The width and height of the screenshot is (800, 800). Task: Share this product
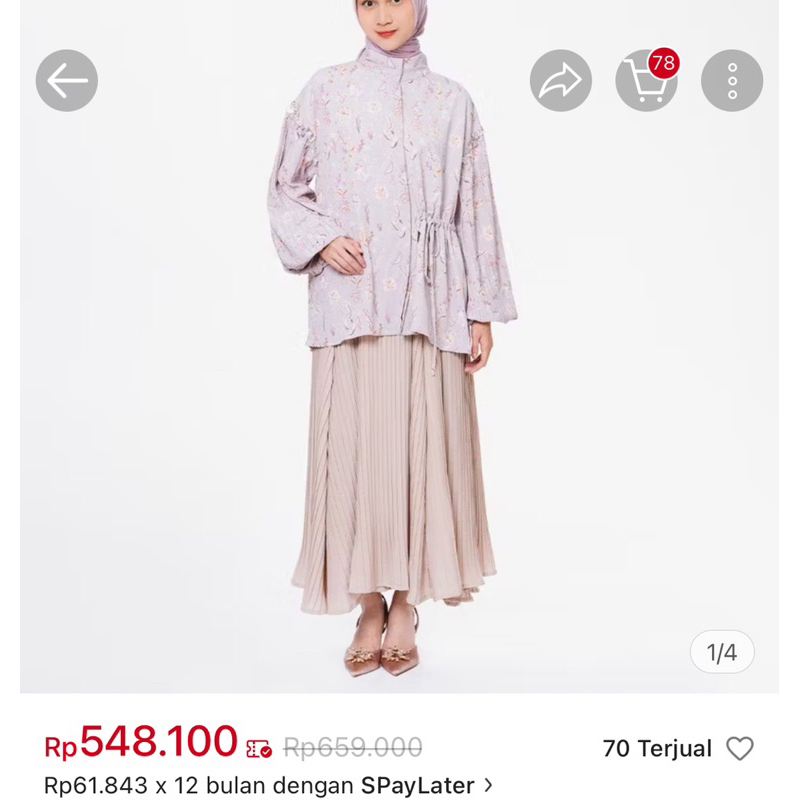coord(560,80)
